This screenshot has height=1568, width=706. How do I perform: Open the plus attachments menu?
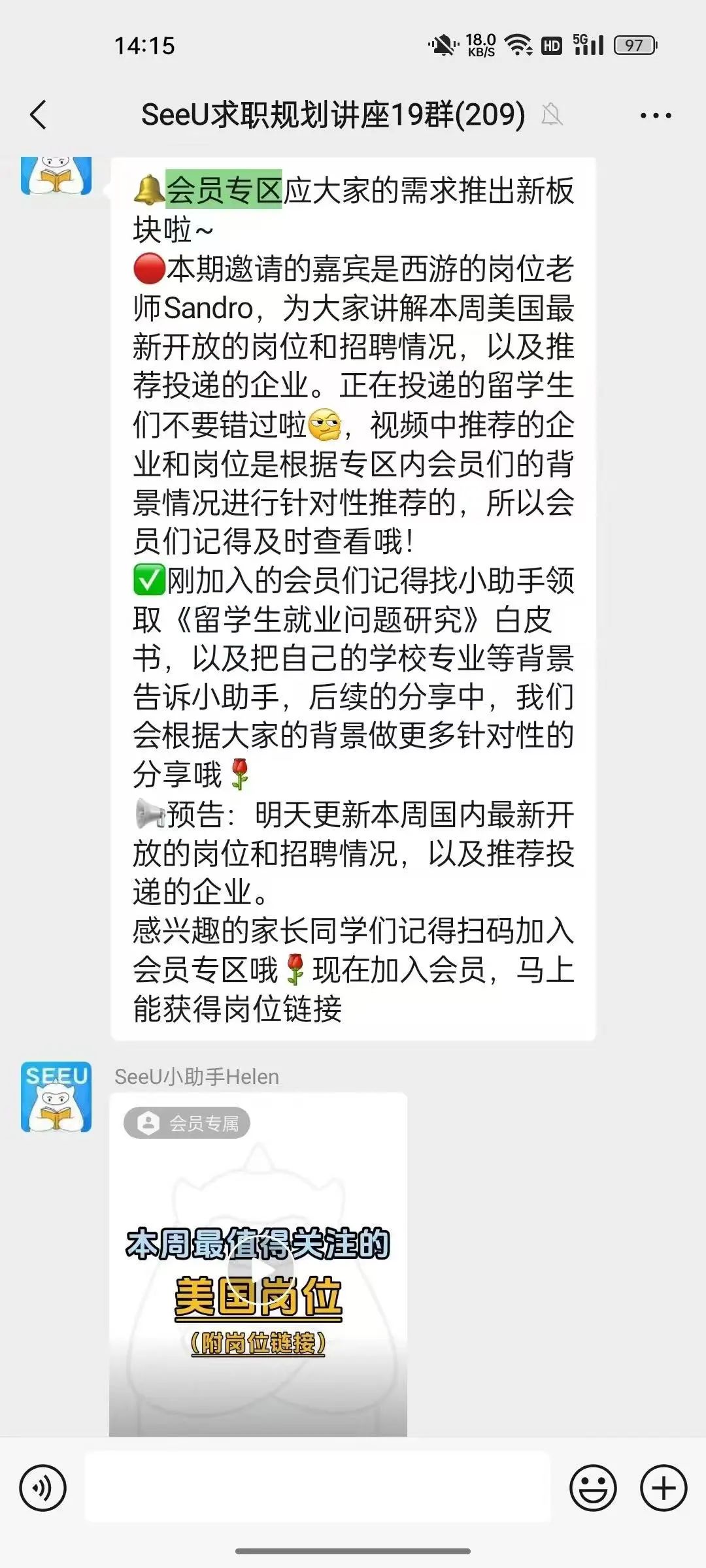[663, 1488]
